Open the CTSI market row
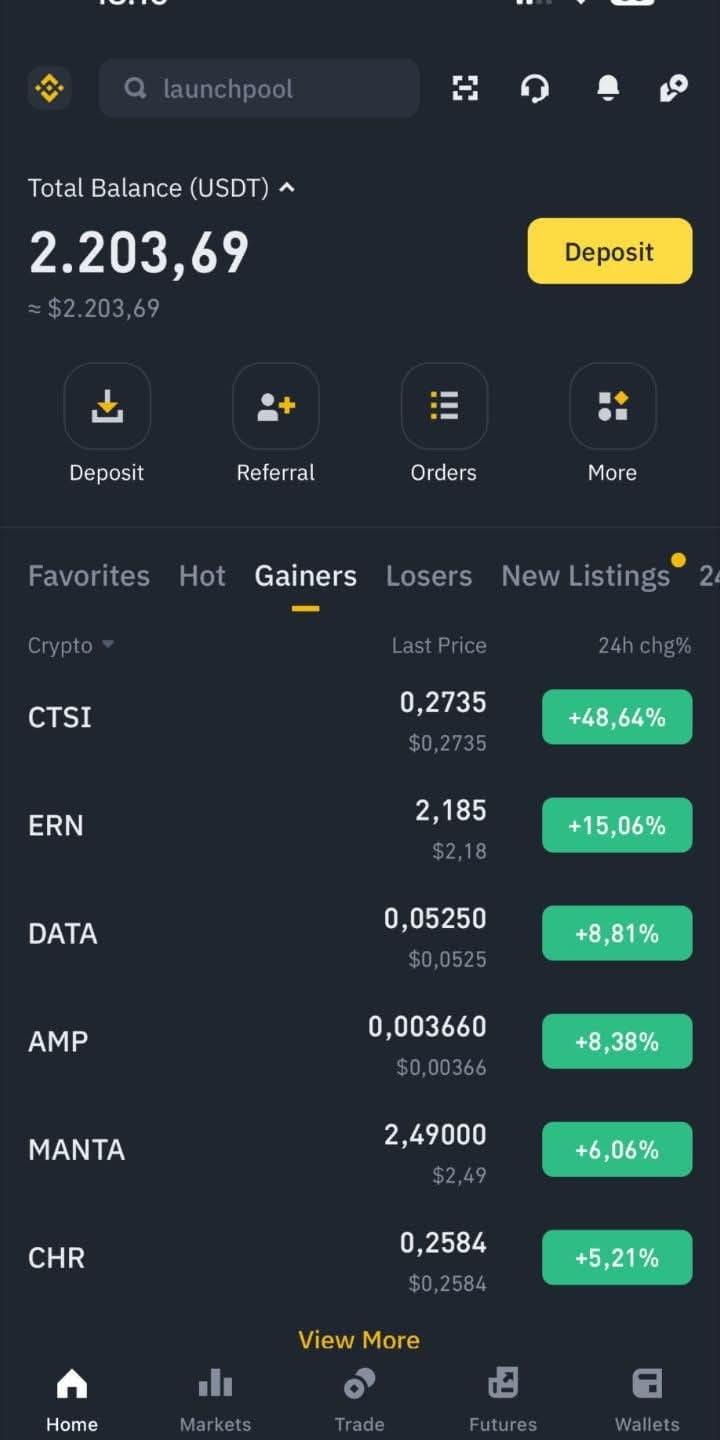720x1440 pixels. 360,718
